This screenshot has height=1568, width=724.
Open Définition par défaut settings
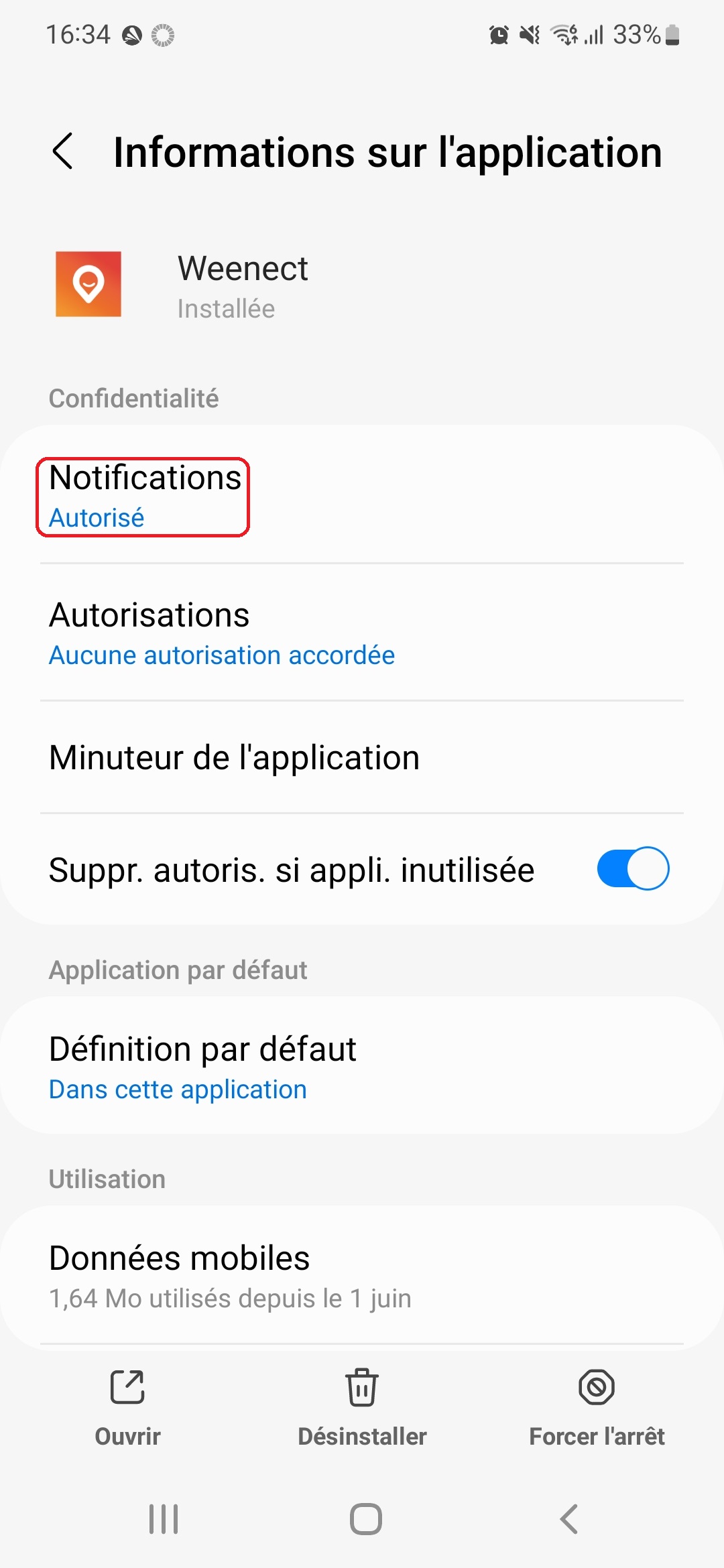pos(202,1049)
